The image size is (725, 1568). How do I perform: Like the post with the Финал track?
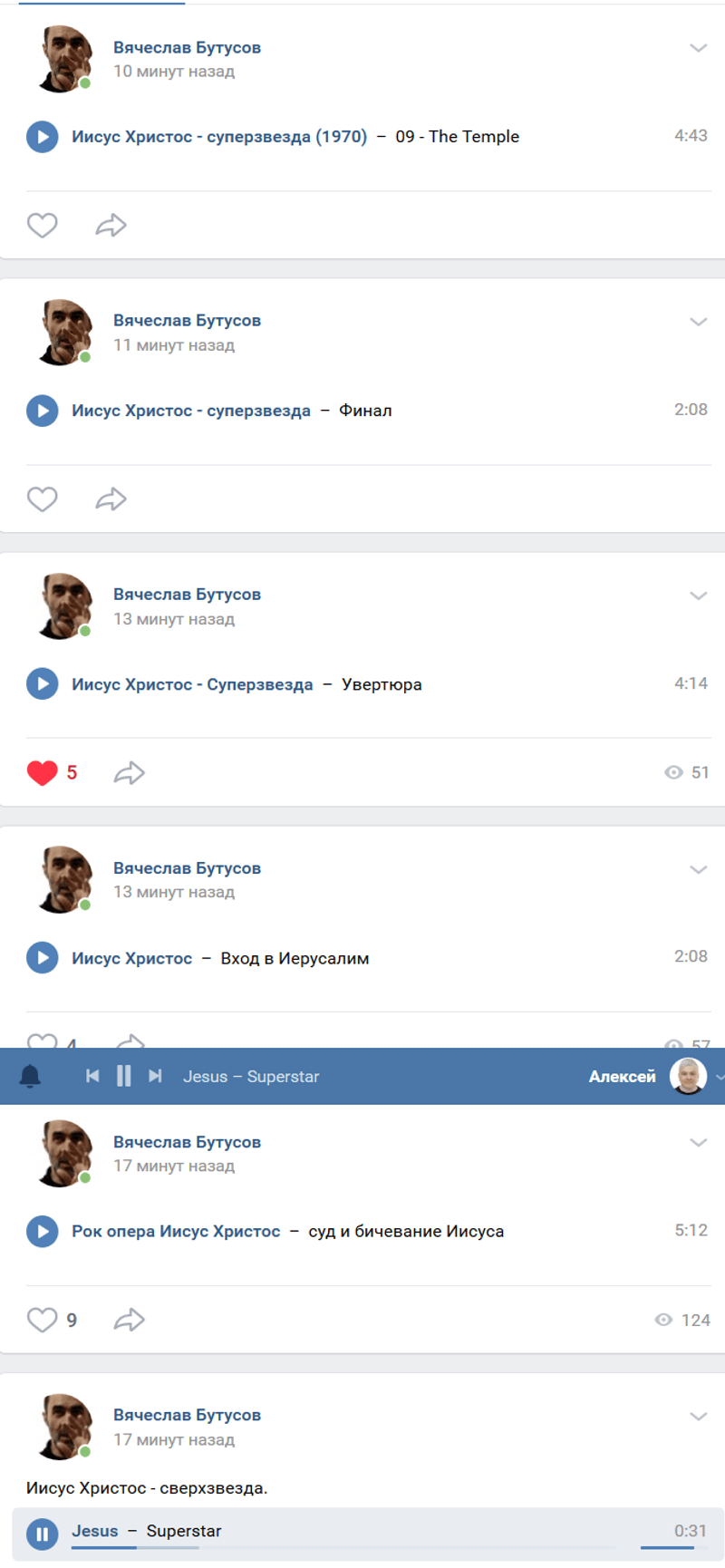coord(42,498)
